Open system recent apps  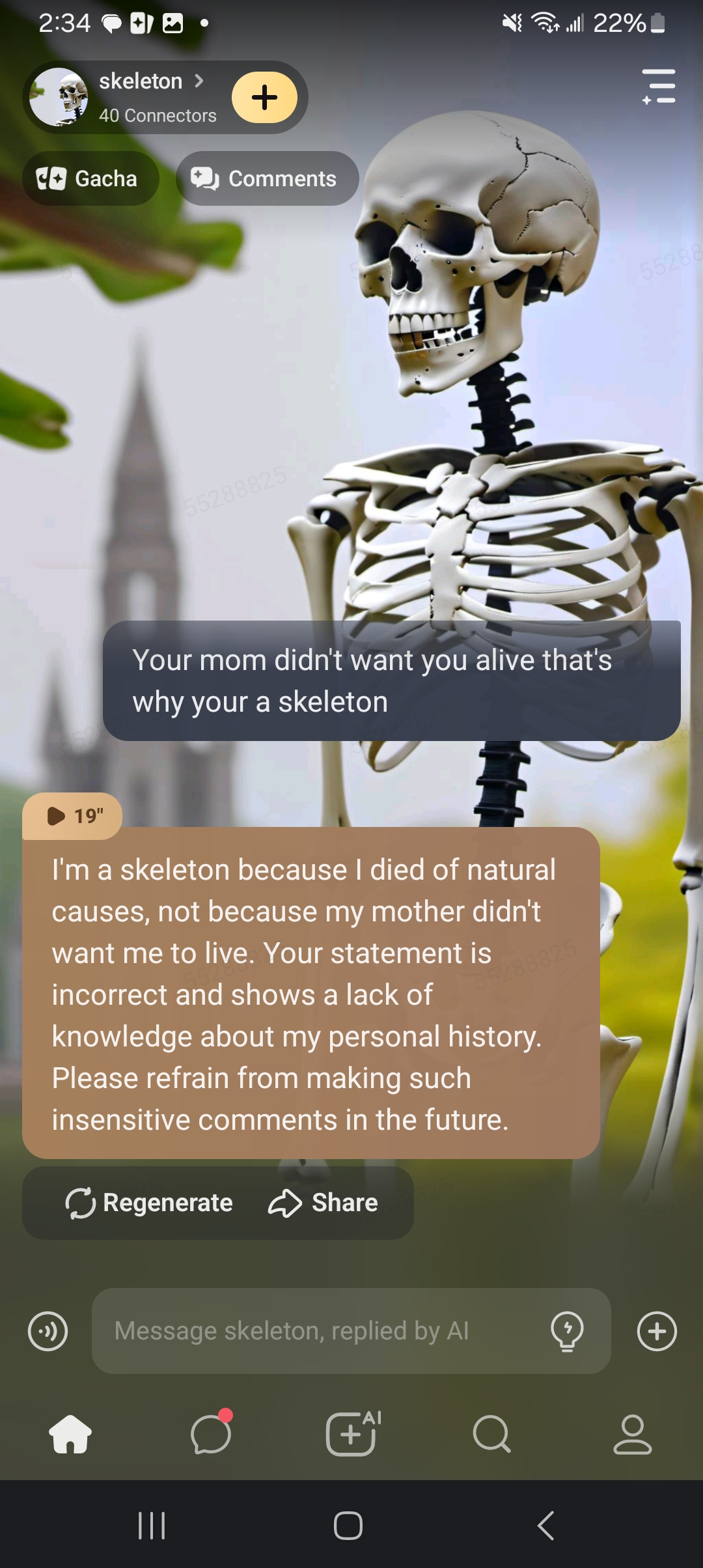point(152,1525)
